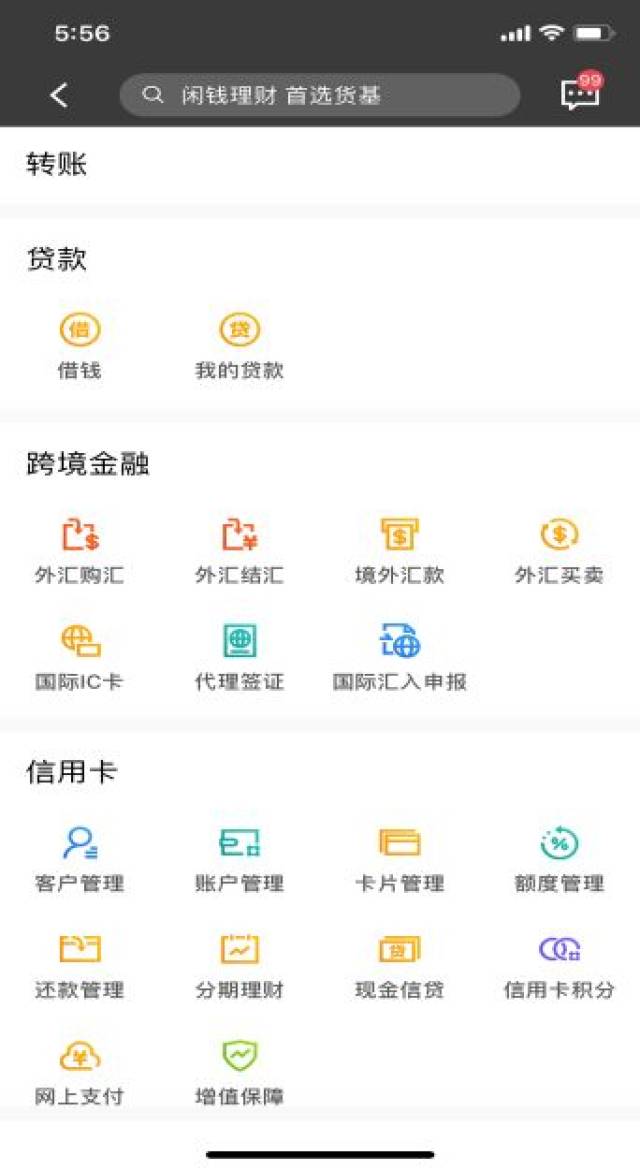Open 外汇买卖
The image size is (640, 1170).
(x=559, y=551)
